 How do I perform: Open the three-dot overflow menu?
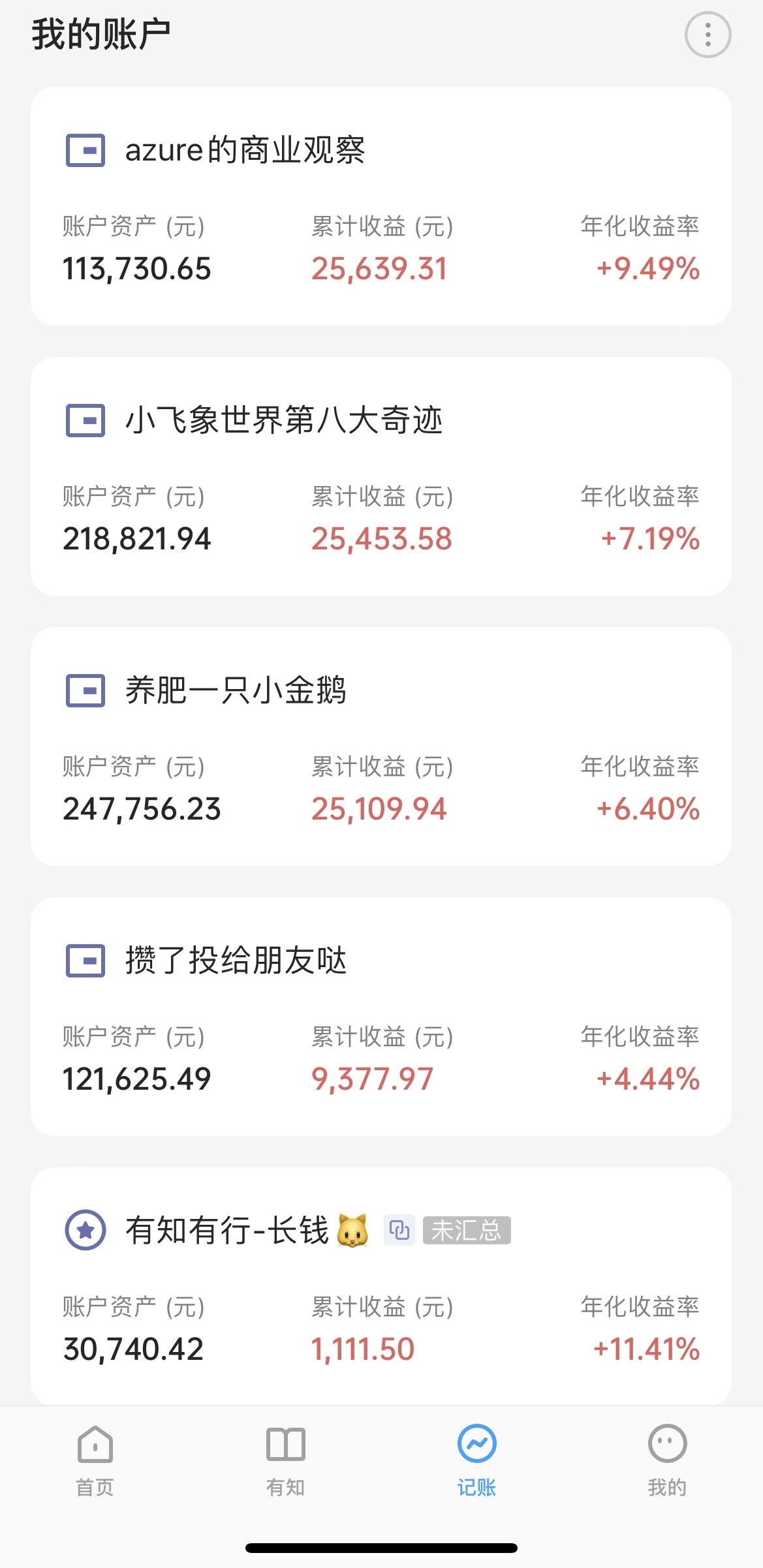pyautogui.click(x=708, y=35)
